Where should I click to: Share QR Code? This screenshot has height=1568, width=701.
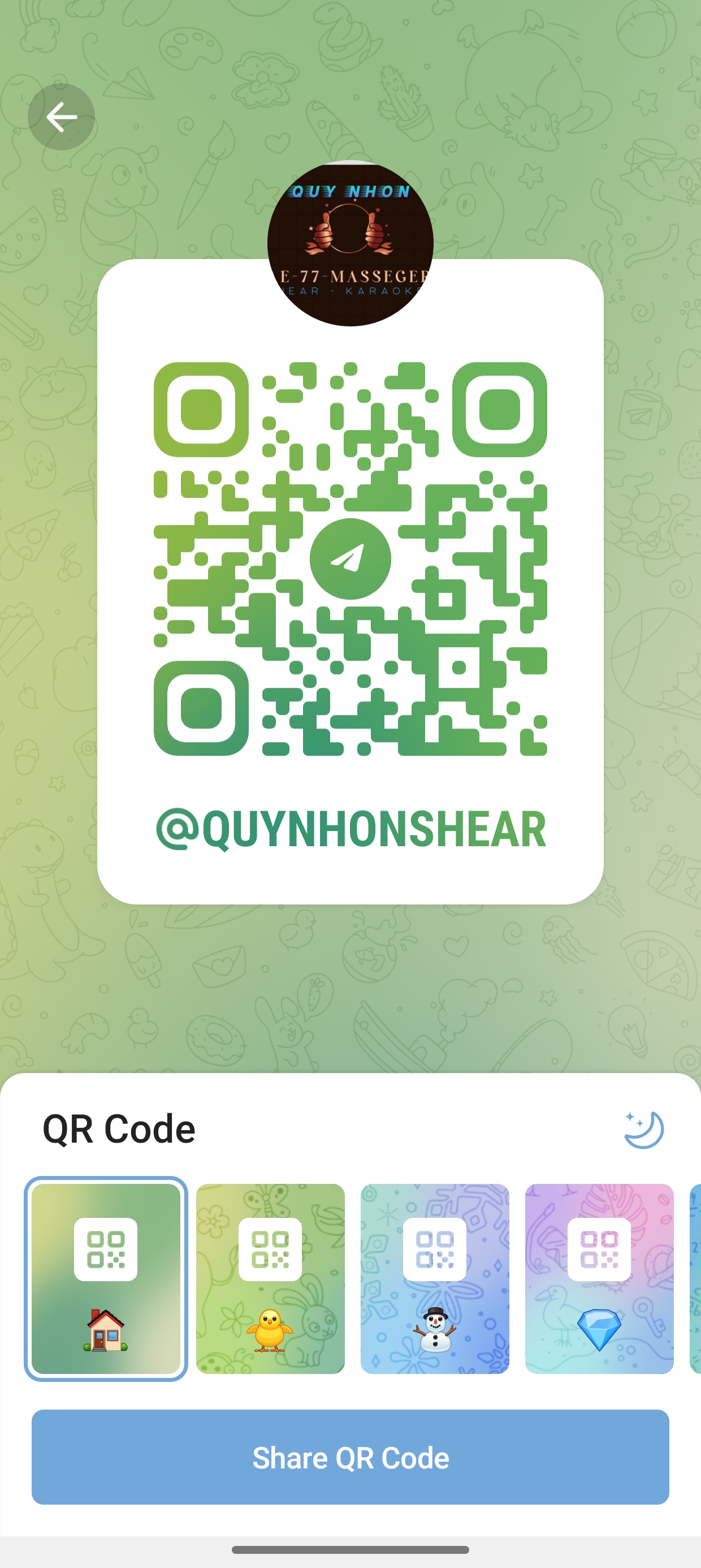(350, 1457)
